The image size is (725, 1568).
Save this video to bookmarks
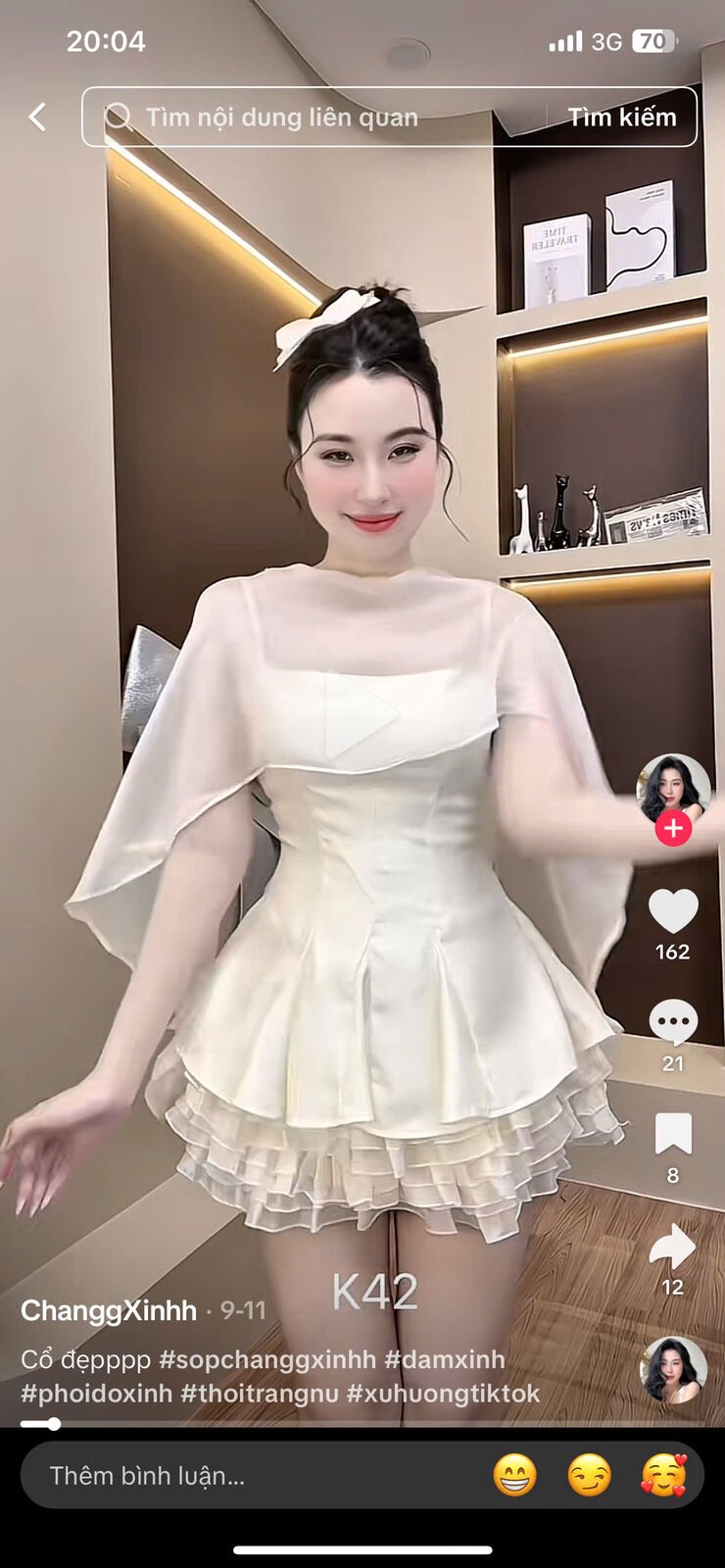pyautogui.click(x=673, y=1134)
